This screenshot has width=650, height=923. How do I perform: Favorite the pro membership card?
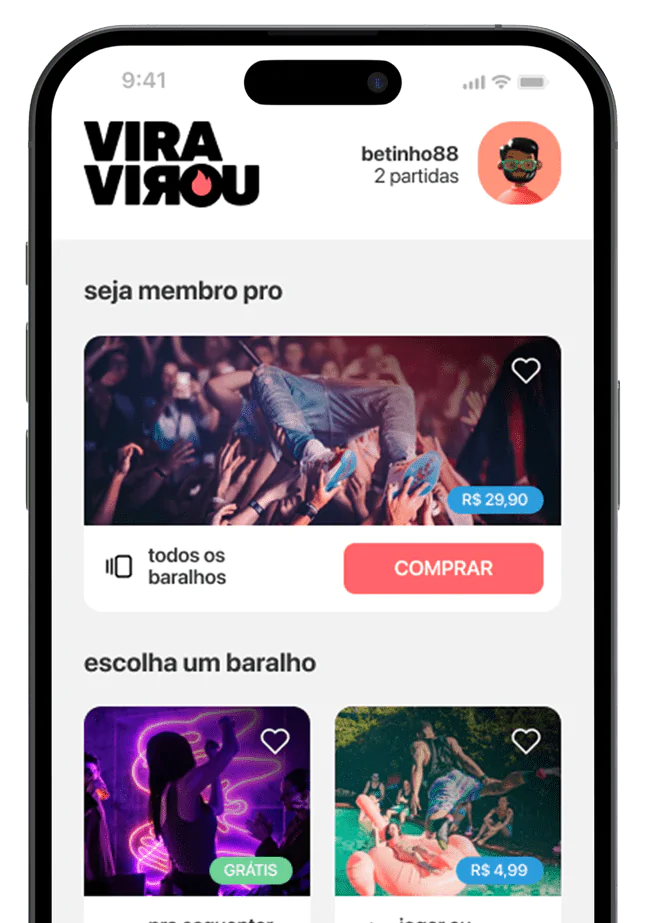(526, 370)
